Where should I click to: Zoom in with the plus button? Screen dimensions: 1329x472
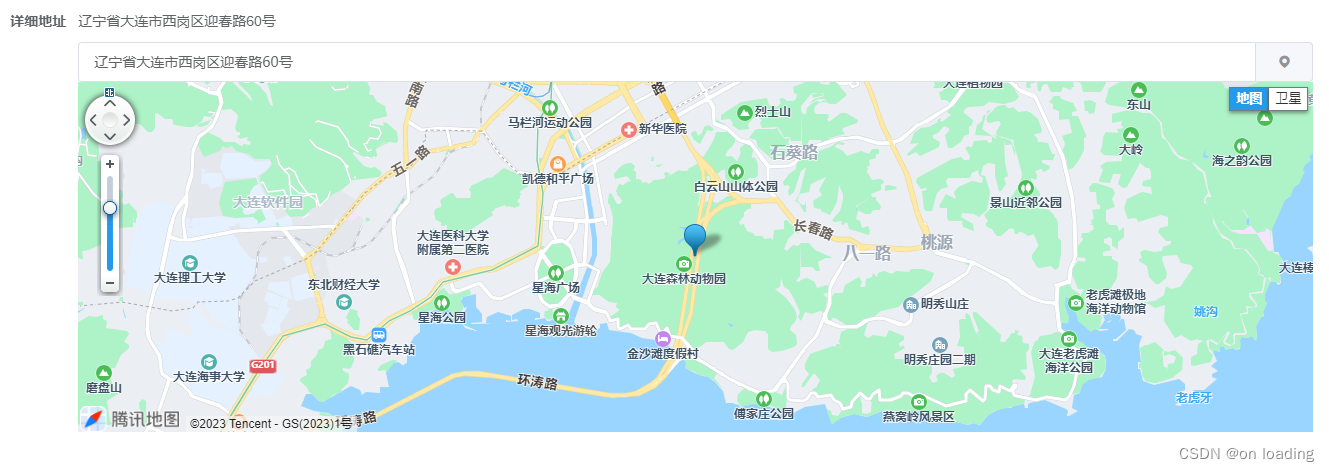point(110,162)
